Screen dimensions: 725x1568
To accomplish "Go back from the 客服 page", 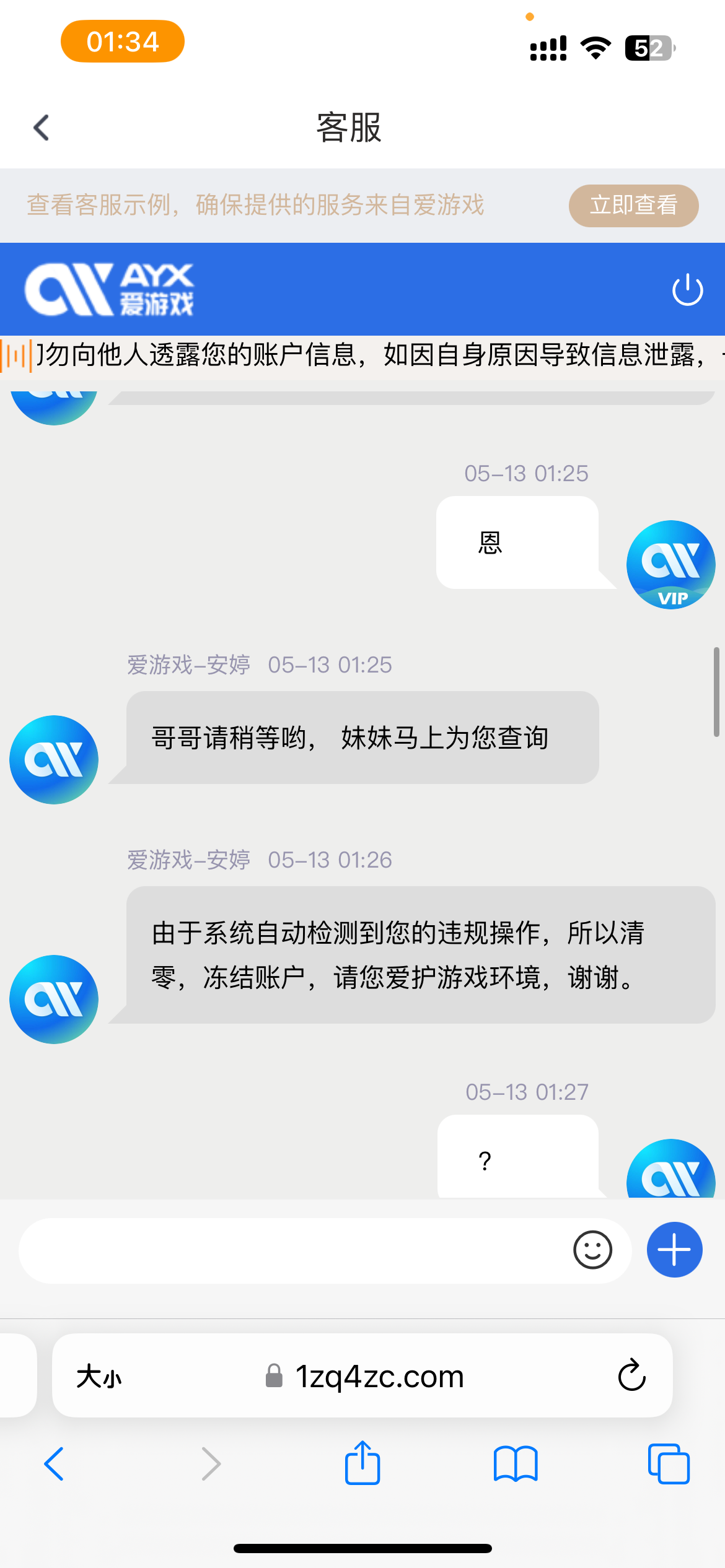I will (x=42, y=128).
